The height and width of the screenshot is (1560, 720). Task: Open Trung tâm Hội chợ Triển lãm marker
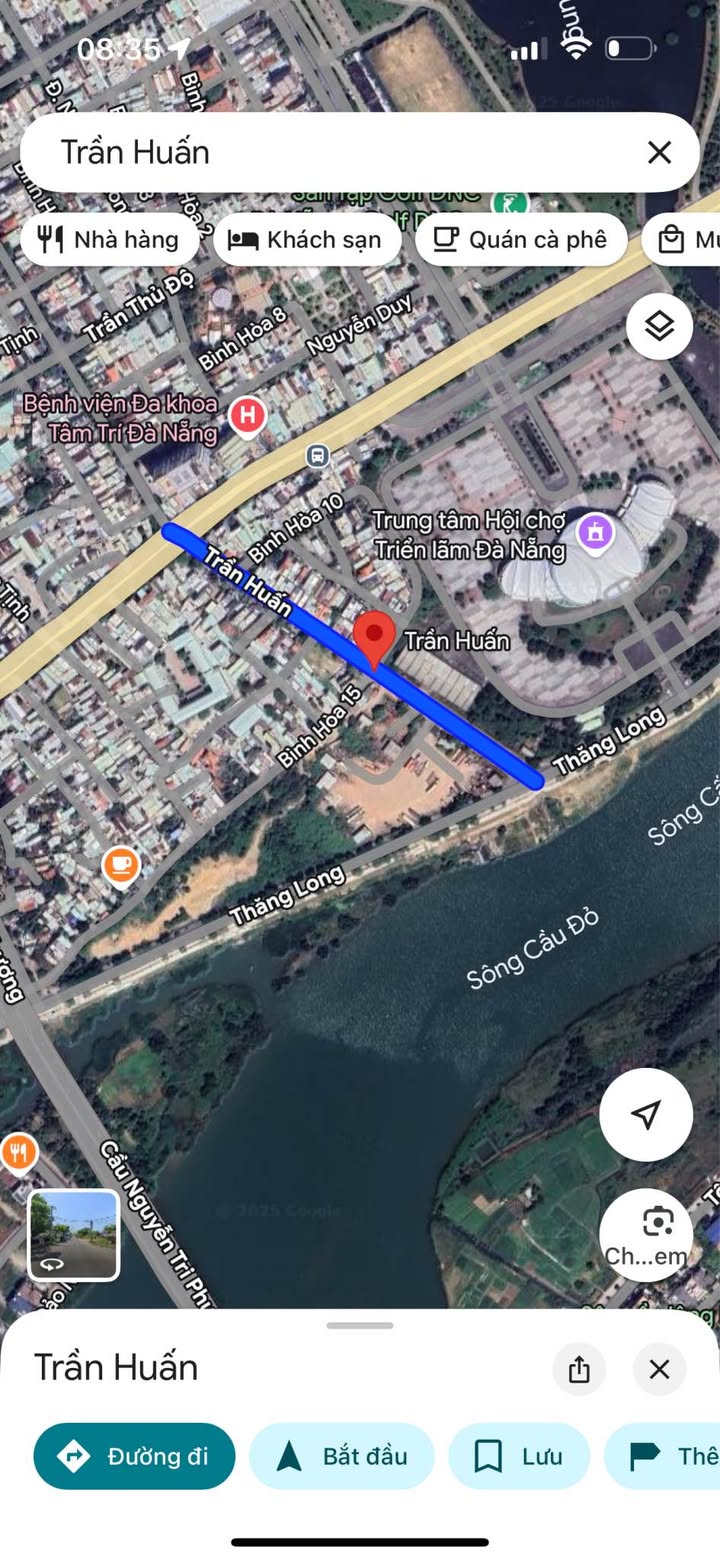point(596,531)
